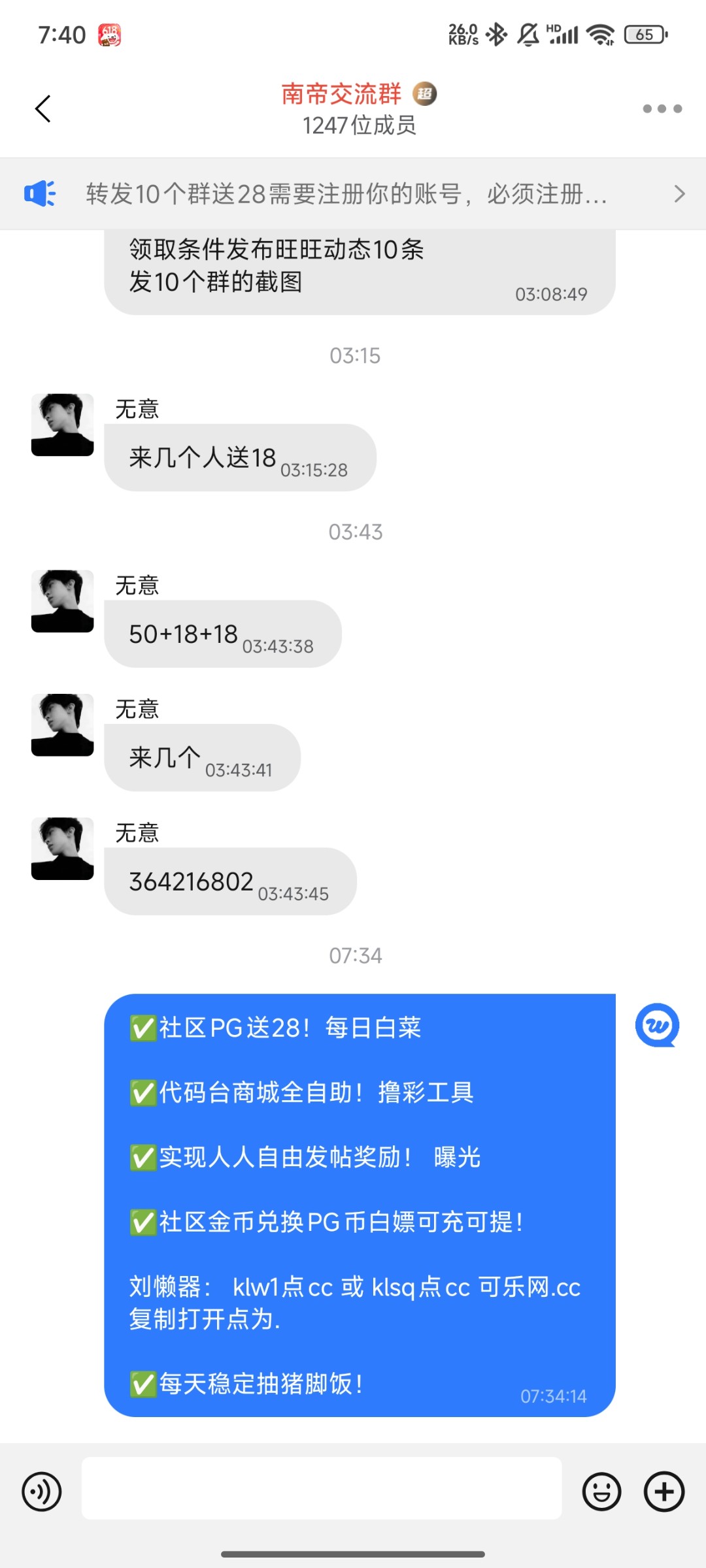This screenshot has width=706, height=1568.
Task: Tap the voice input icon
Action: (42, 1492)
